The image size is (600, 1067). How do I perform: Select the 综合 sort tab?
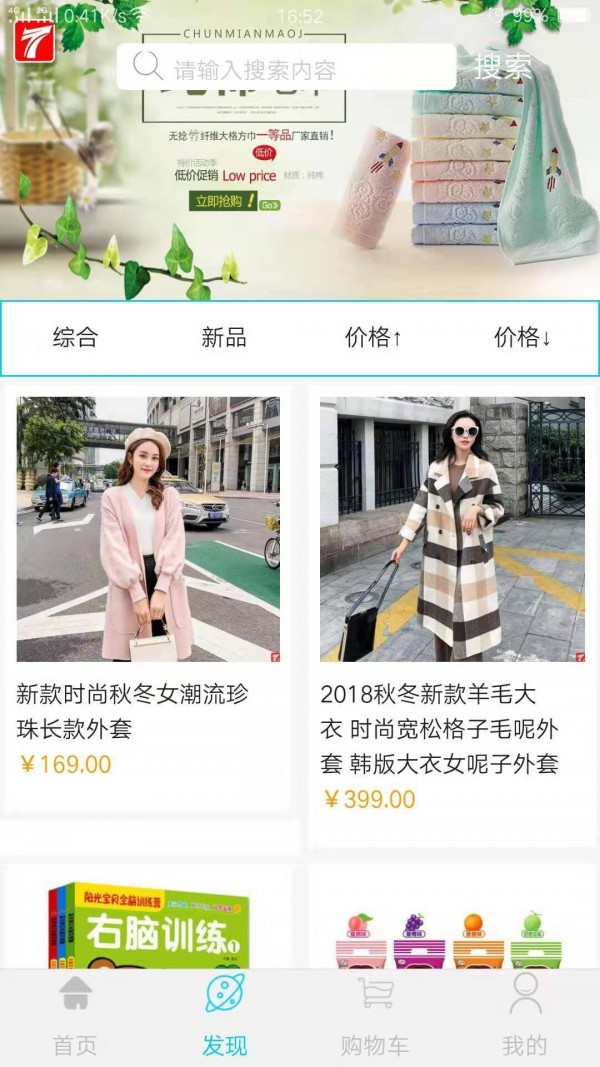pos(75,338)
